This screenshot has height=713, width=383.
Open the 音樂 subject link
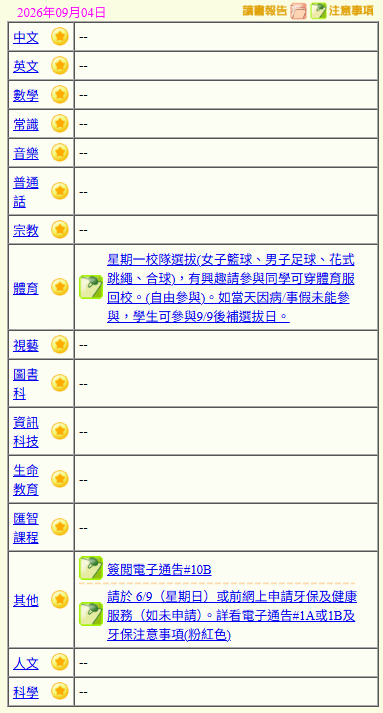(x=26, y=154)
